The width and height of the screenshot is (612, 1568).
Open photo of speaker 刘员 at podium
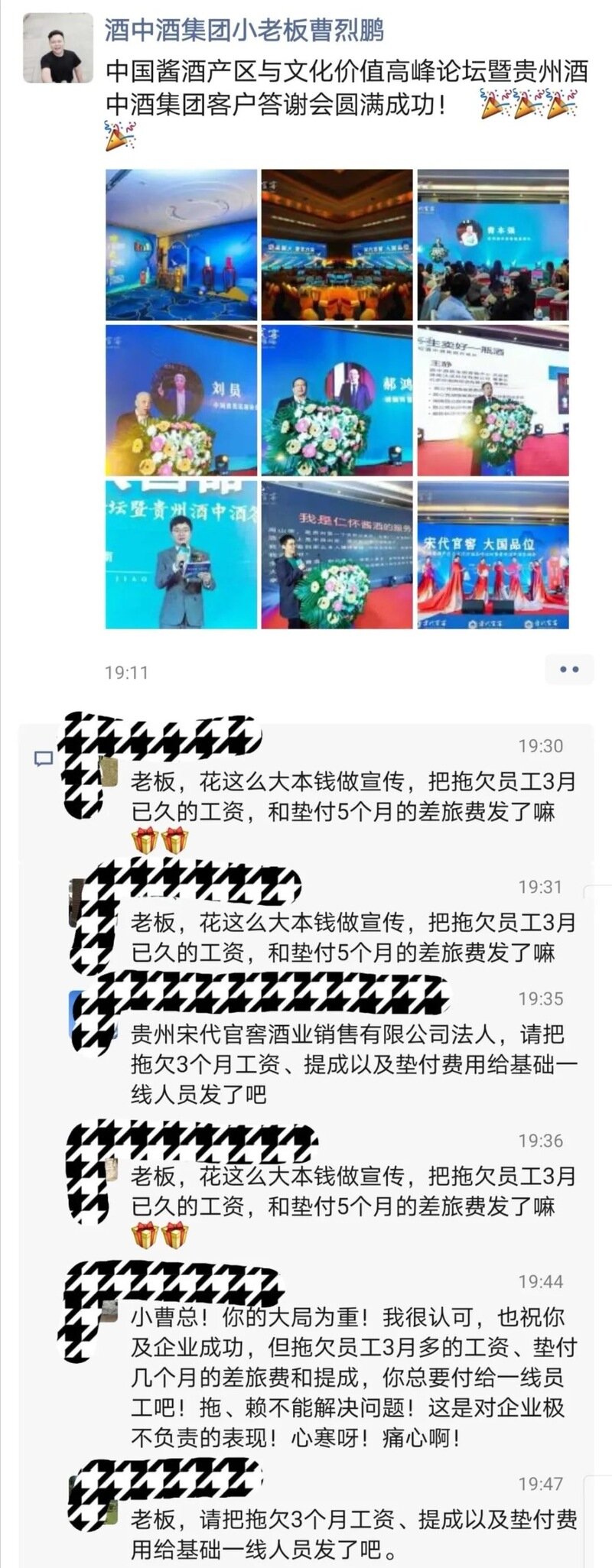(181, 401)
